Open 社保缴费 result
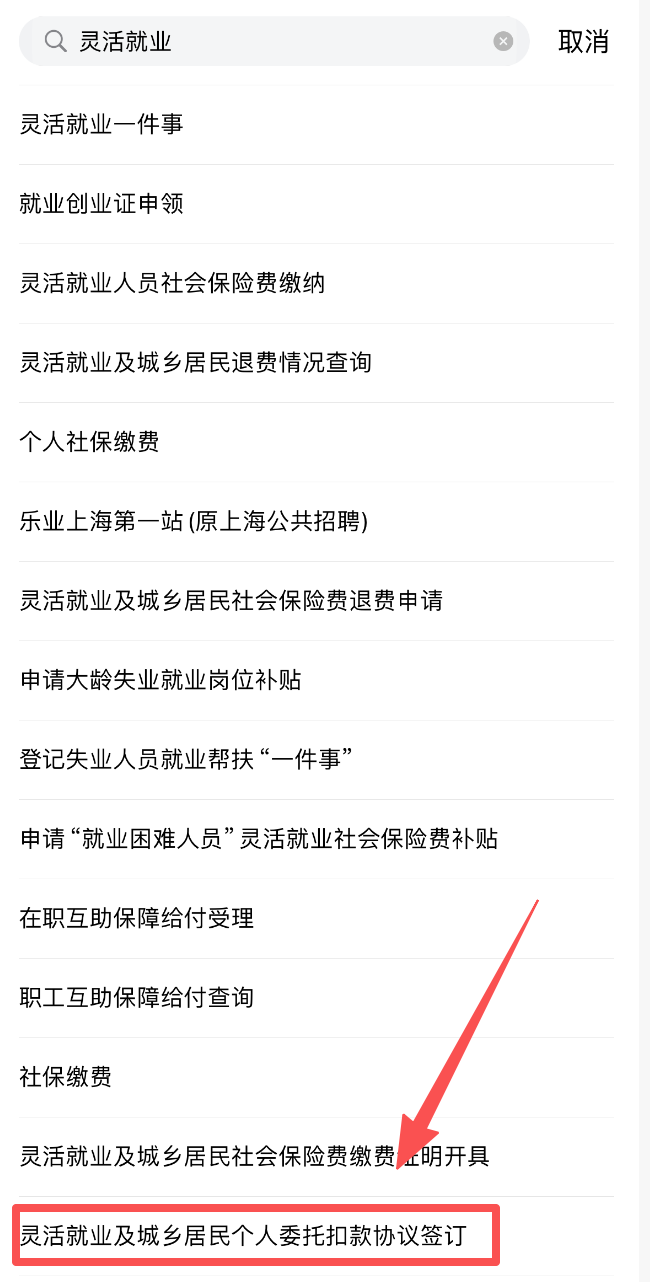 pyautogui.click(x=66, y=1076)
